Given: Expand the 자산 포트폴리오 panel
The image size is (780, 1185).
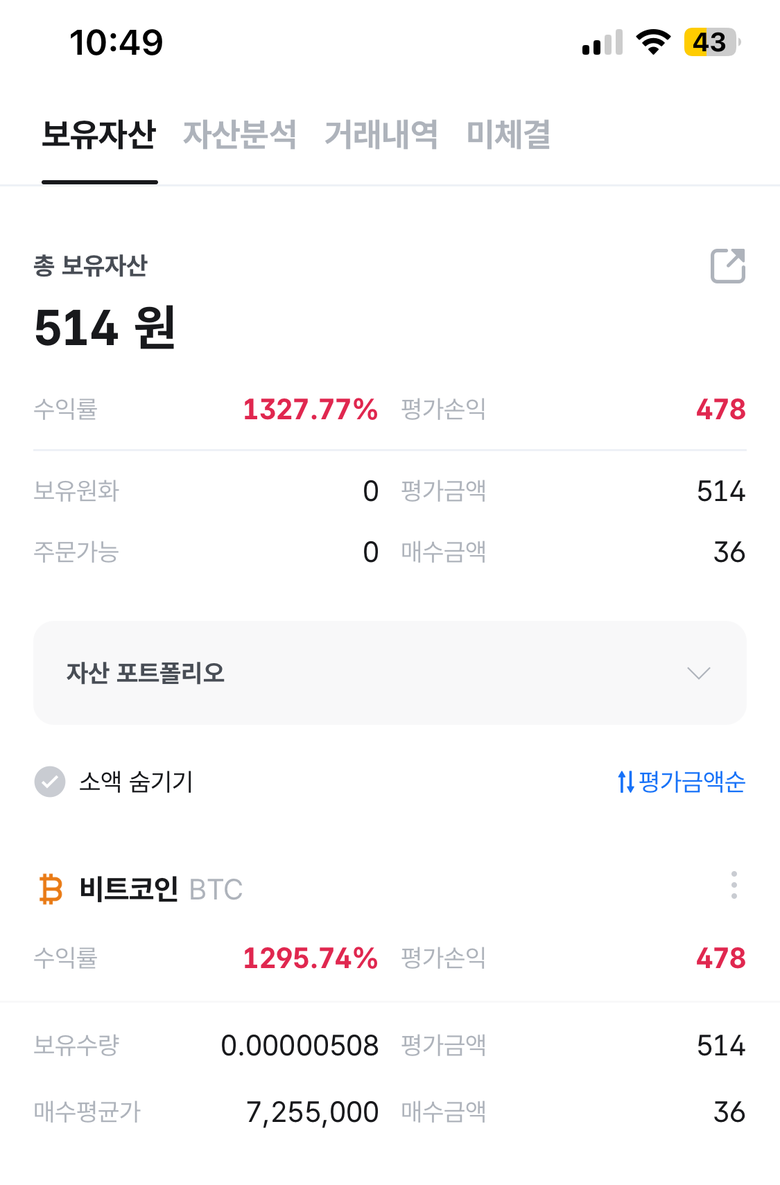Looking at the screenshot, I should (390, 672).
